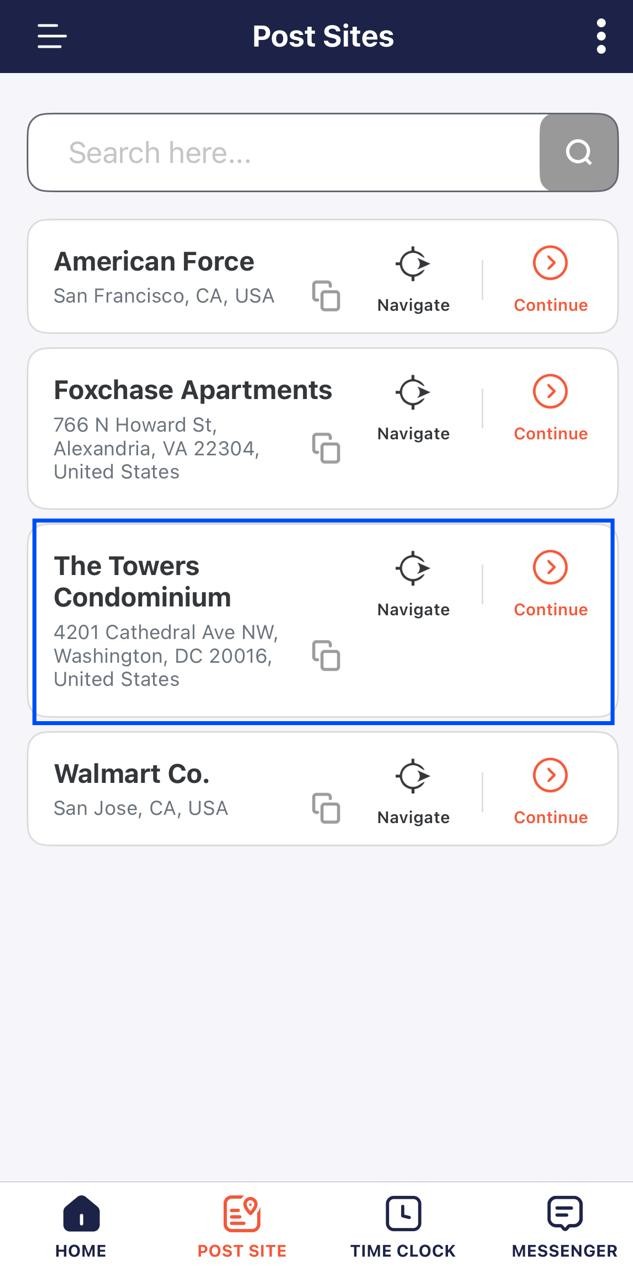Navigate to Foxchase Apartments
This screenshot has width=633, height=1280.
pos(413,408)
